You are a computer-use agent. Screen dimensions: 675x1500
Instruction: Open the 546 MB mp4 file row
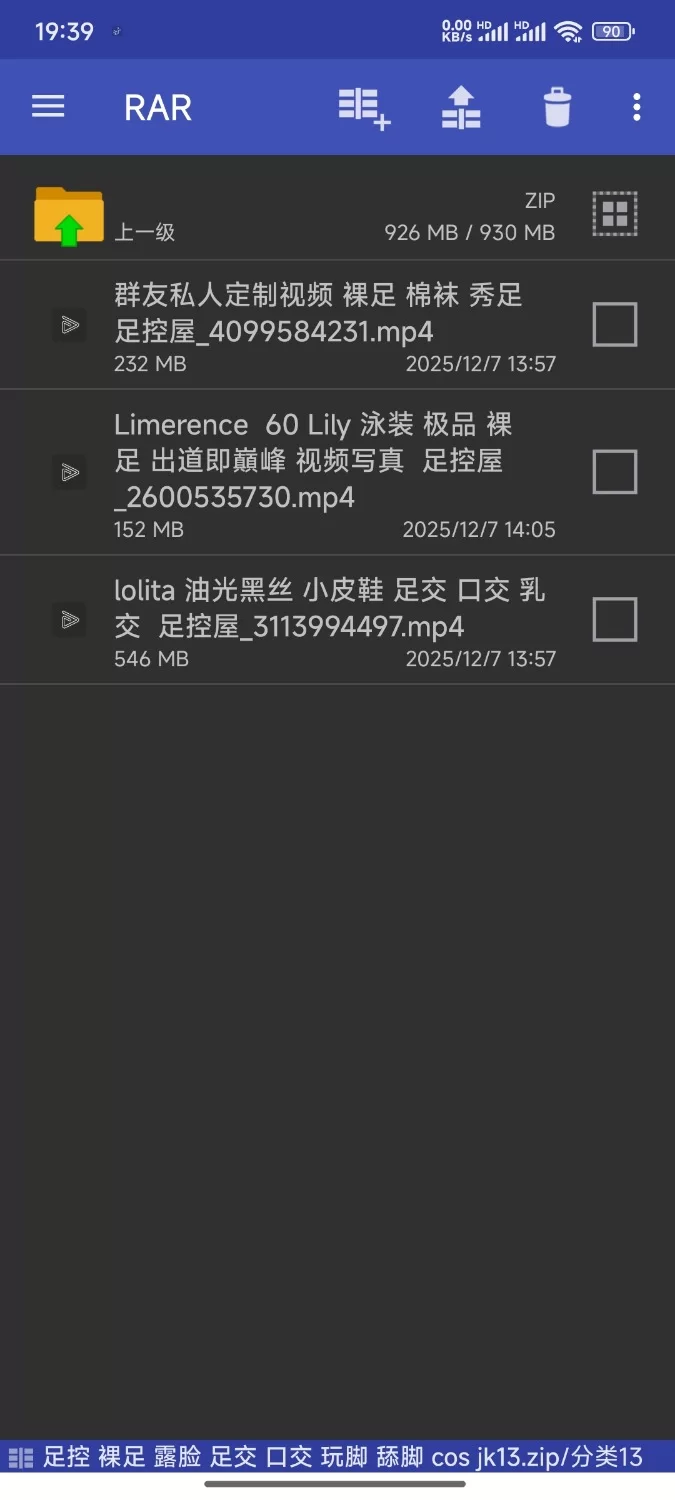coord(320,620)
